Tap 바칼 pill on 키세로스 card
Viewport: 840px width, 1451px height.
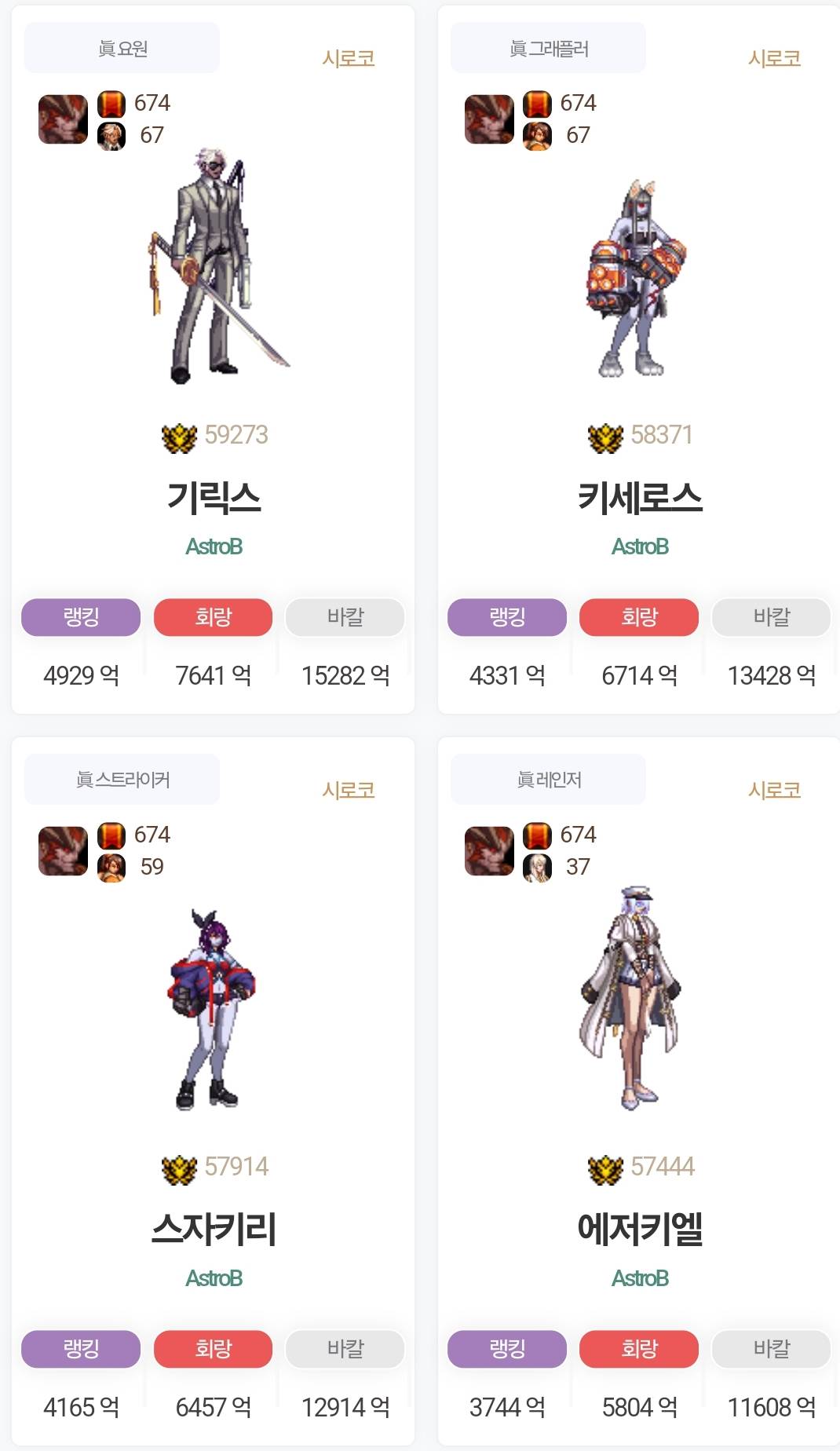point(772,617)
